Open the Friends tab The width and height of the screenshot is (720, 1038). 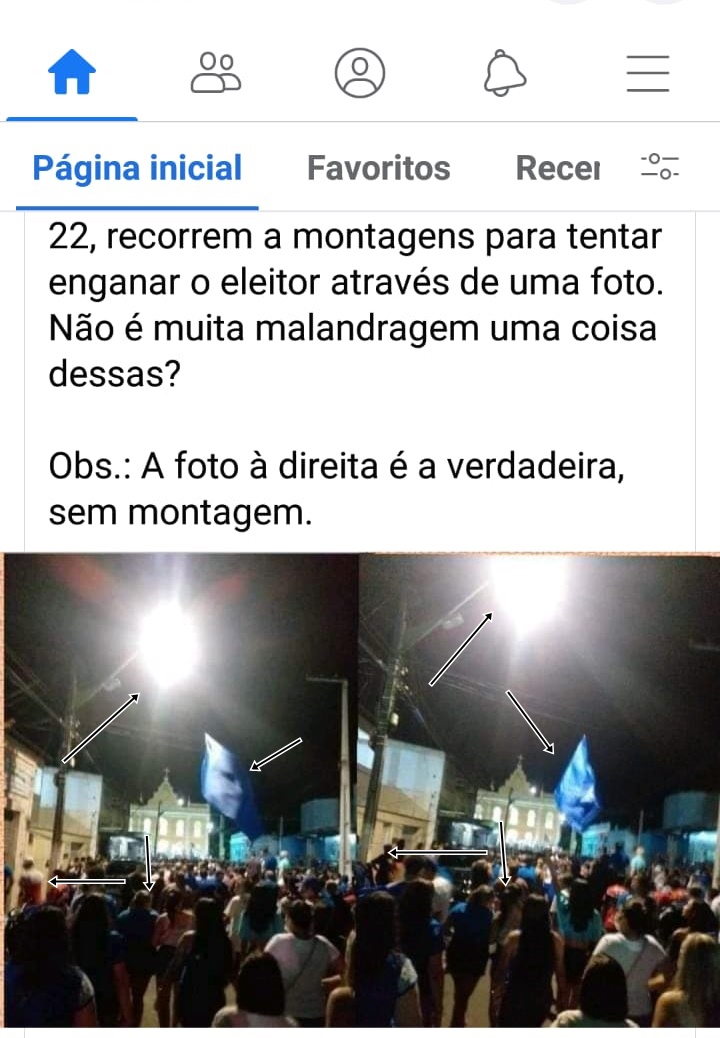point(216,73)
